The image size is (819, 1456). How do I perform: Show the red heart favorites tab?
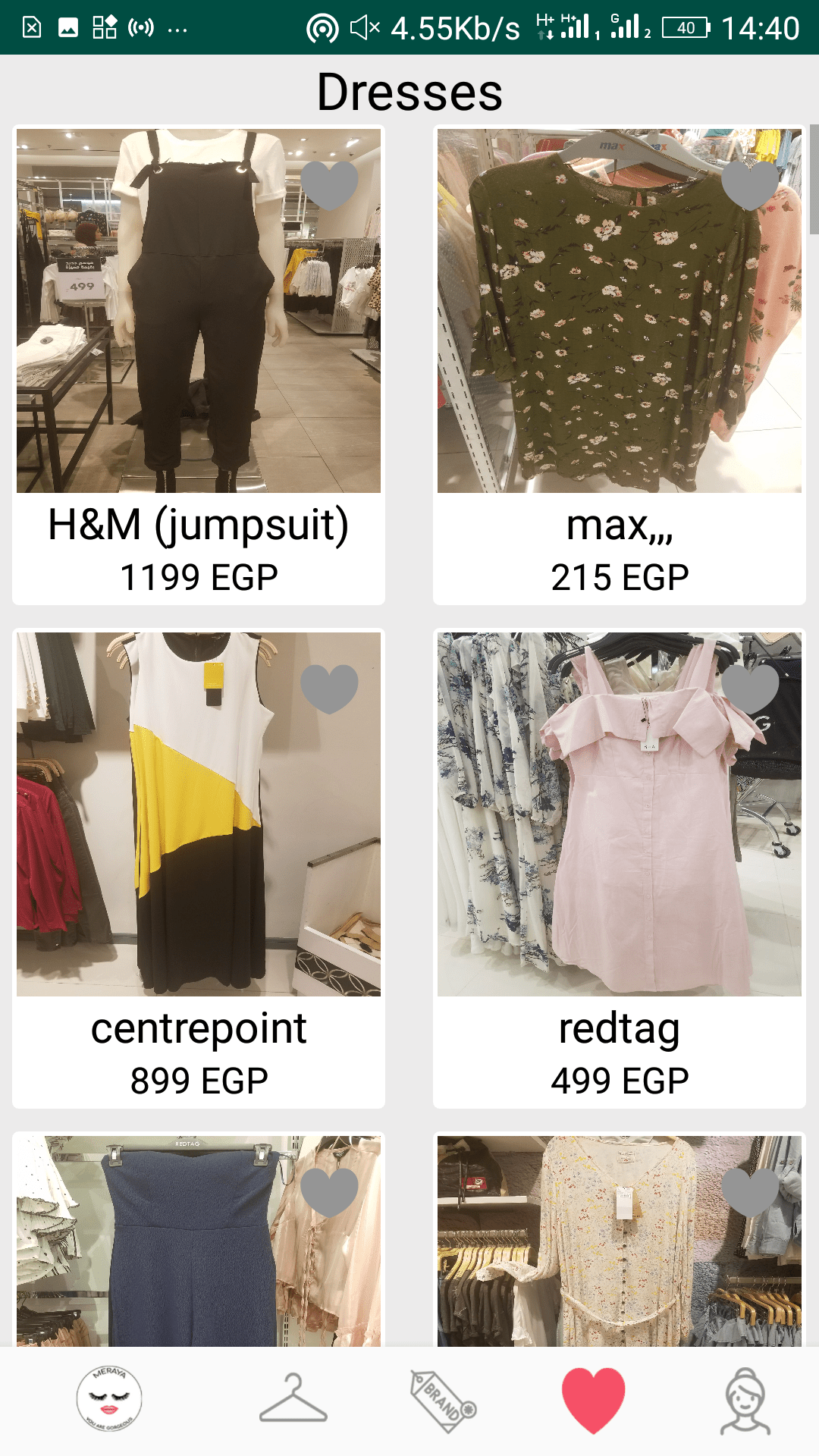(593, 1400)
